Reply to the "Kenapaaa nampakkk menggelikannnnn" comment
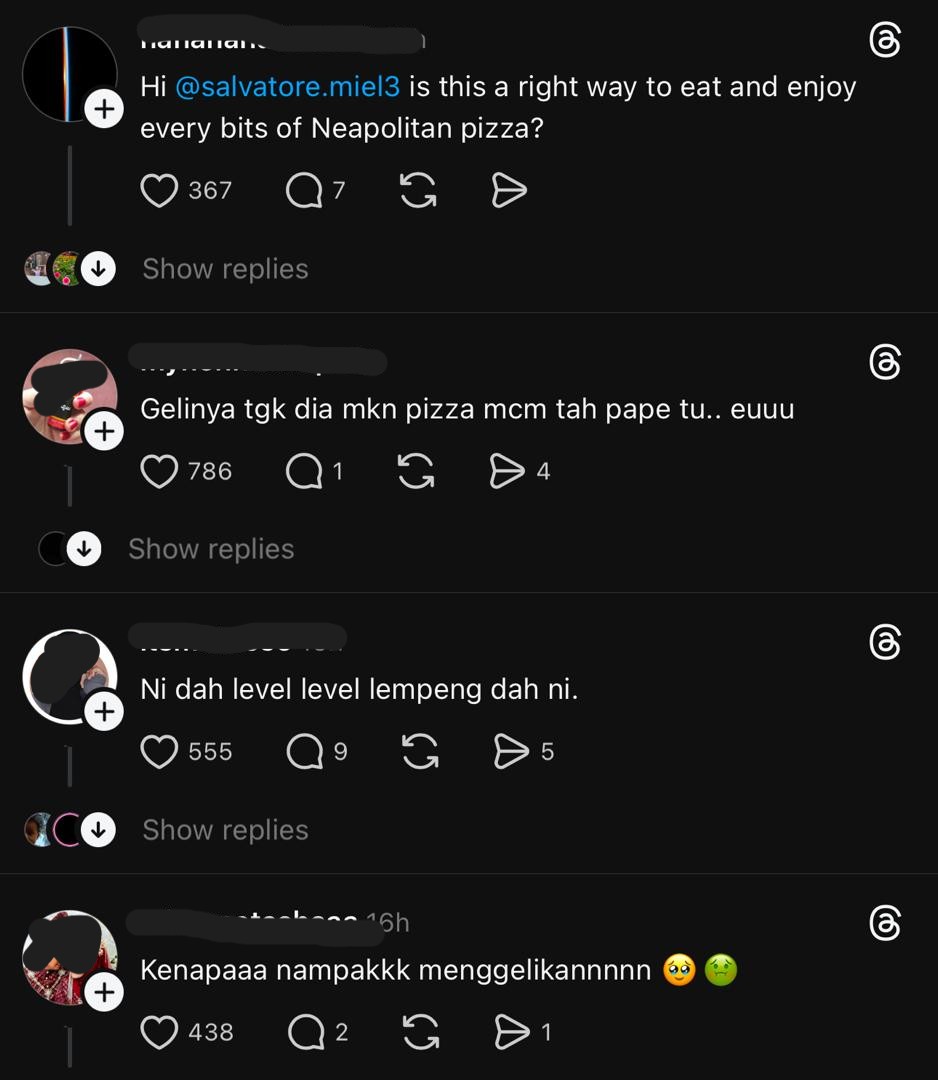 [x=306, y=1032]
